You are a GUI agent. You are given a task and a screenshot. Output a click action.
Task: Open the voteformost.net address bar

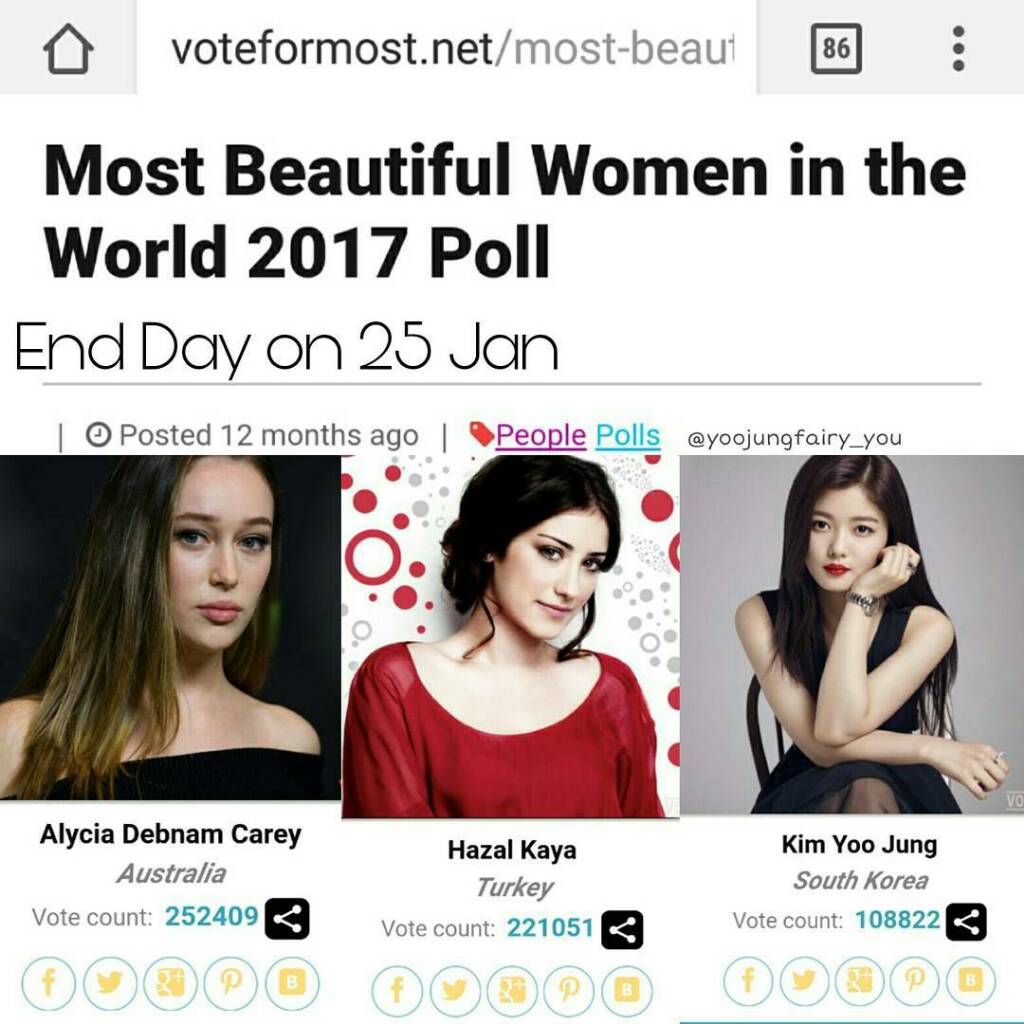click(x=450, y=47)
